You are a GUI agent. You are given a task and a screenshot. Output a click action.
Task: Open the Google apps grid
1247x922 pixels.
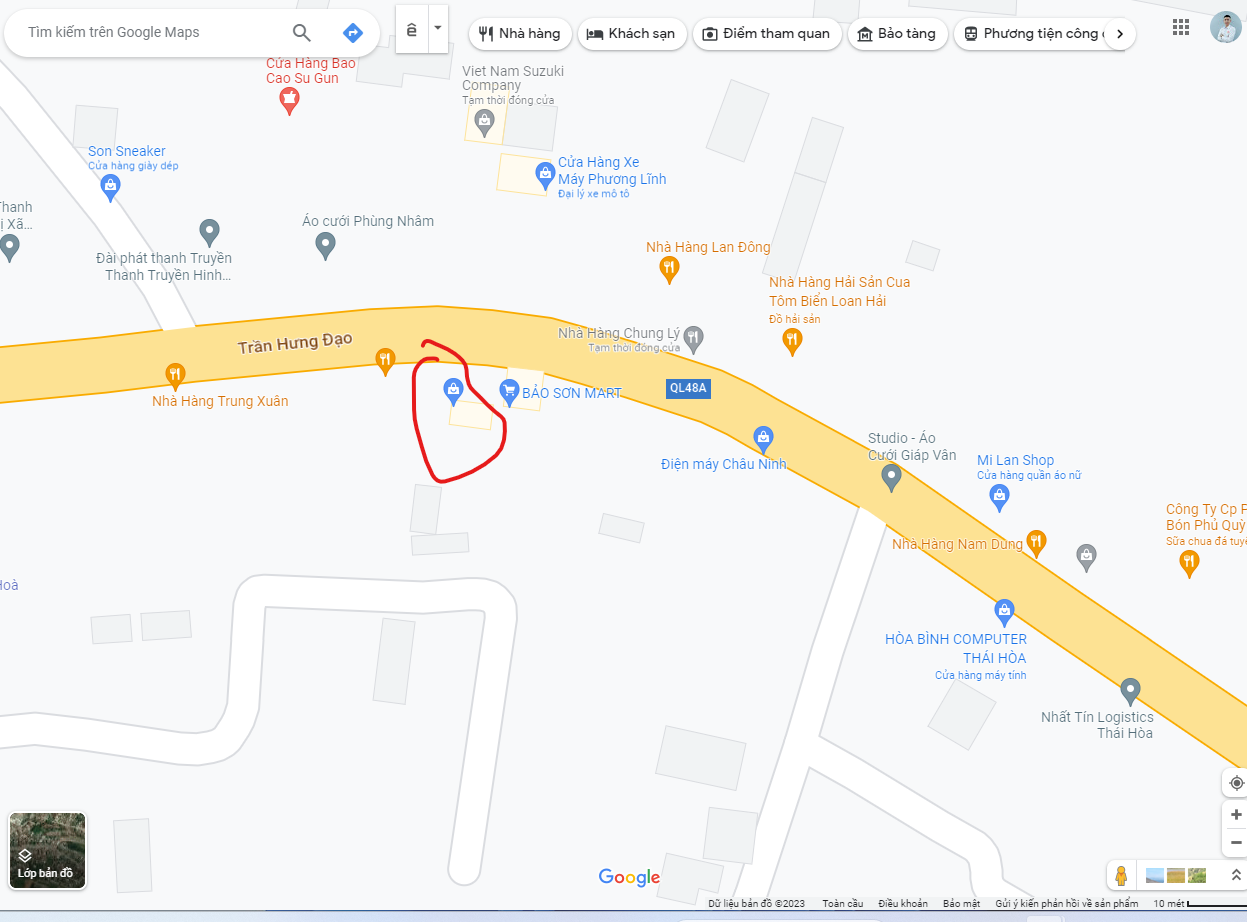tap(1181, 27)
